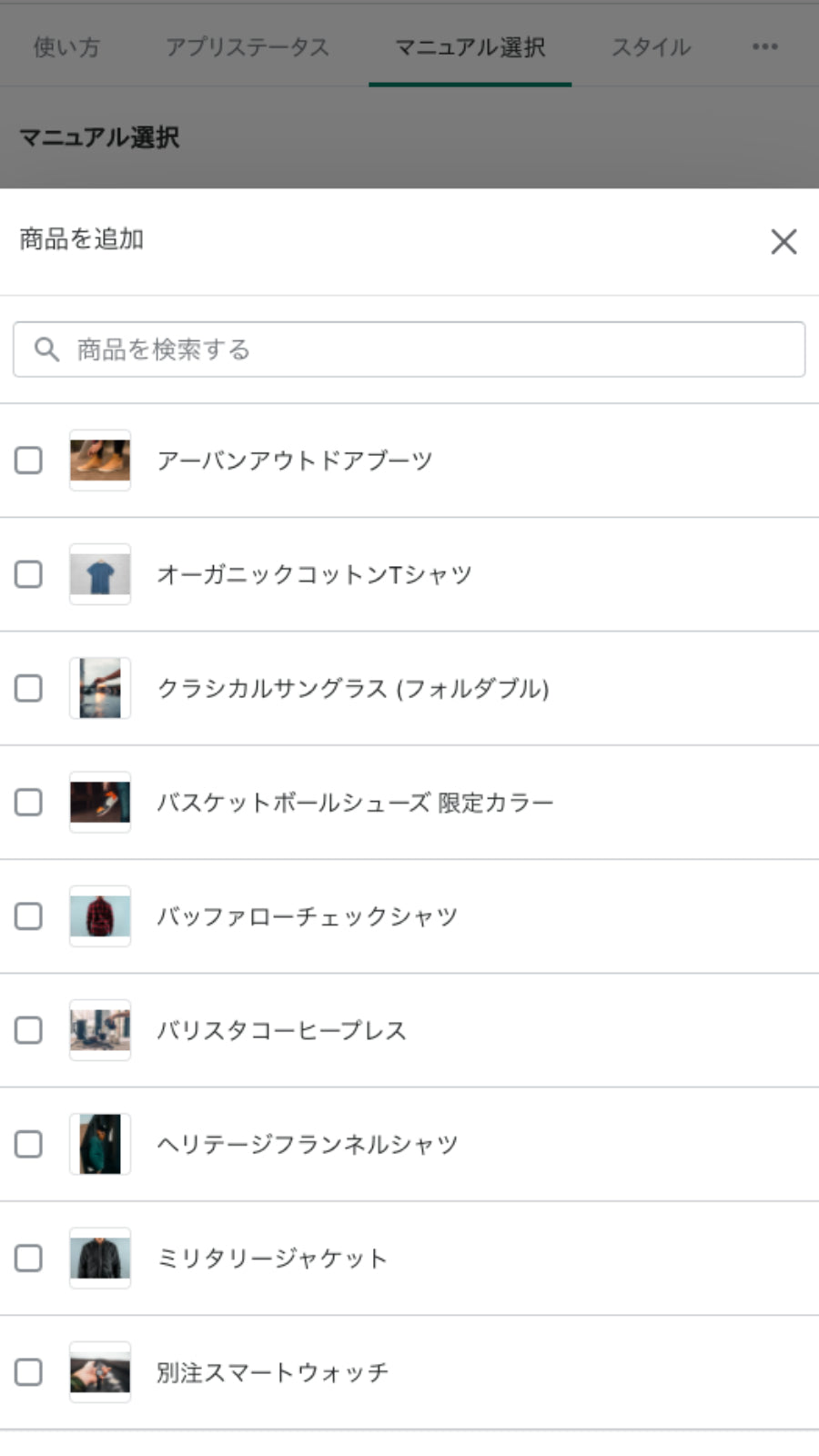
Task: Check the 別注スマートウォッチ checkbox
Action: [x=26, y=1373]
